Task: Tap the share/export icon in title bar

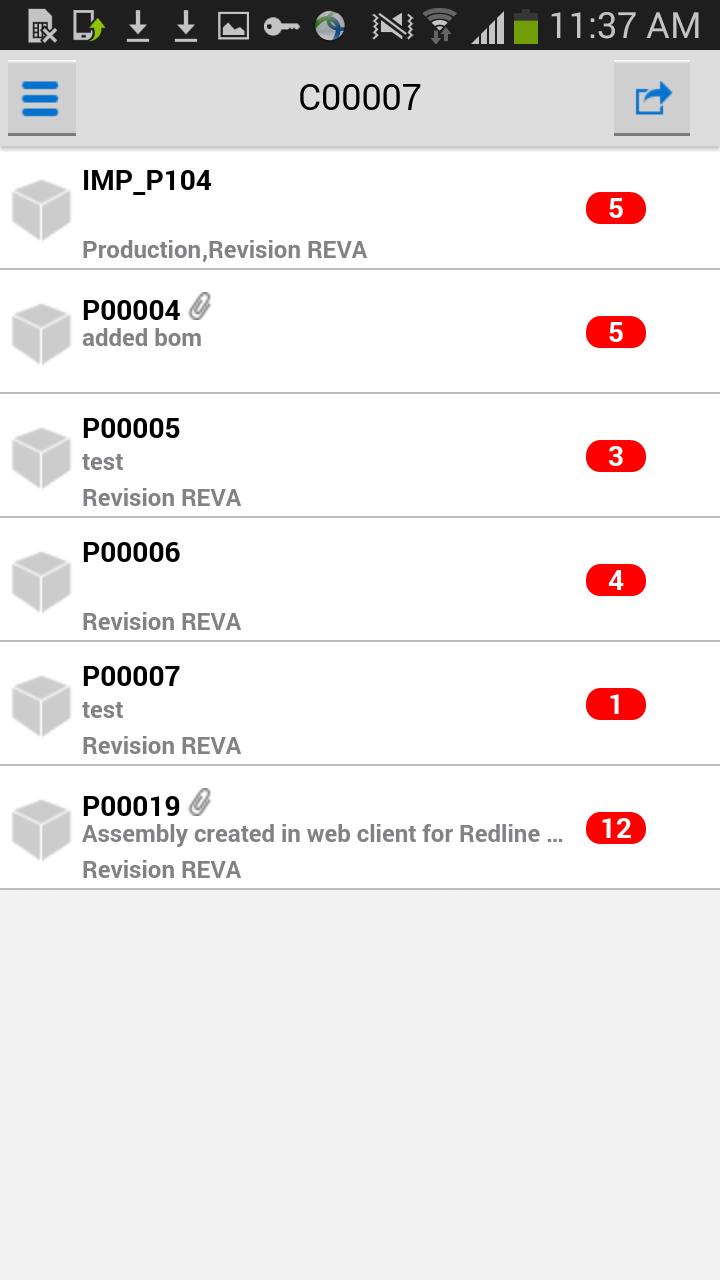Action: [x=651, y=98]
